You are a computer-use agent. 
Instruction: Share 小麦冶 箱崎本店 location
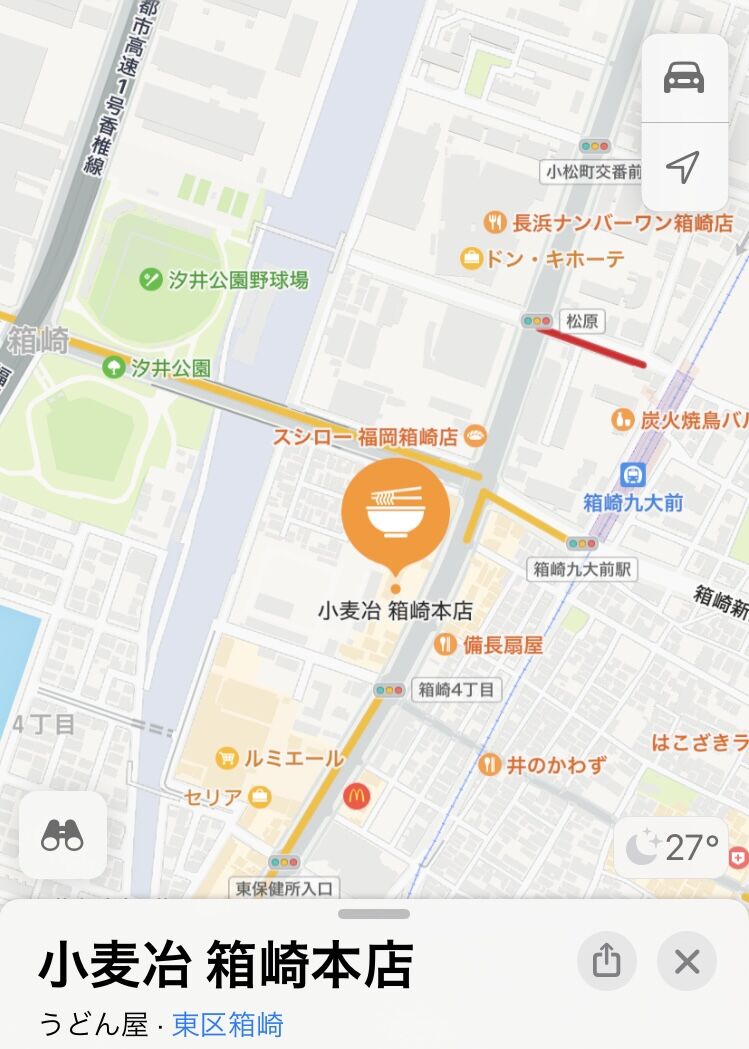(x=607, y=961)
